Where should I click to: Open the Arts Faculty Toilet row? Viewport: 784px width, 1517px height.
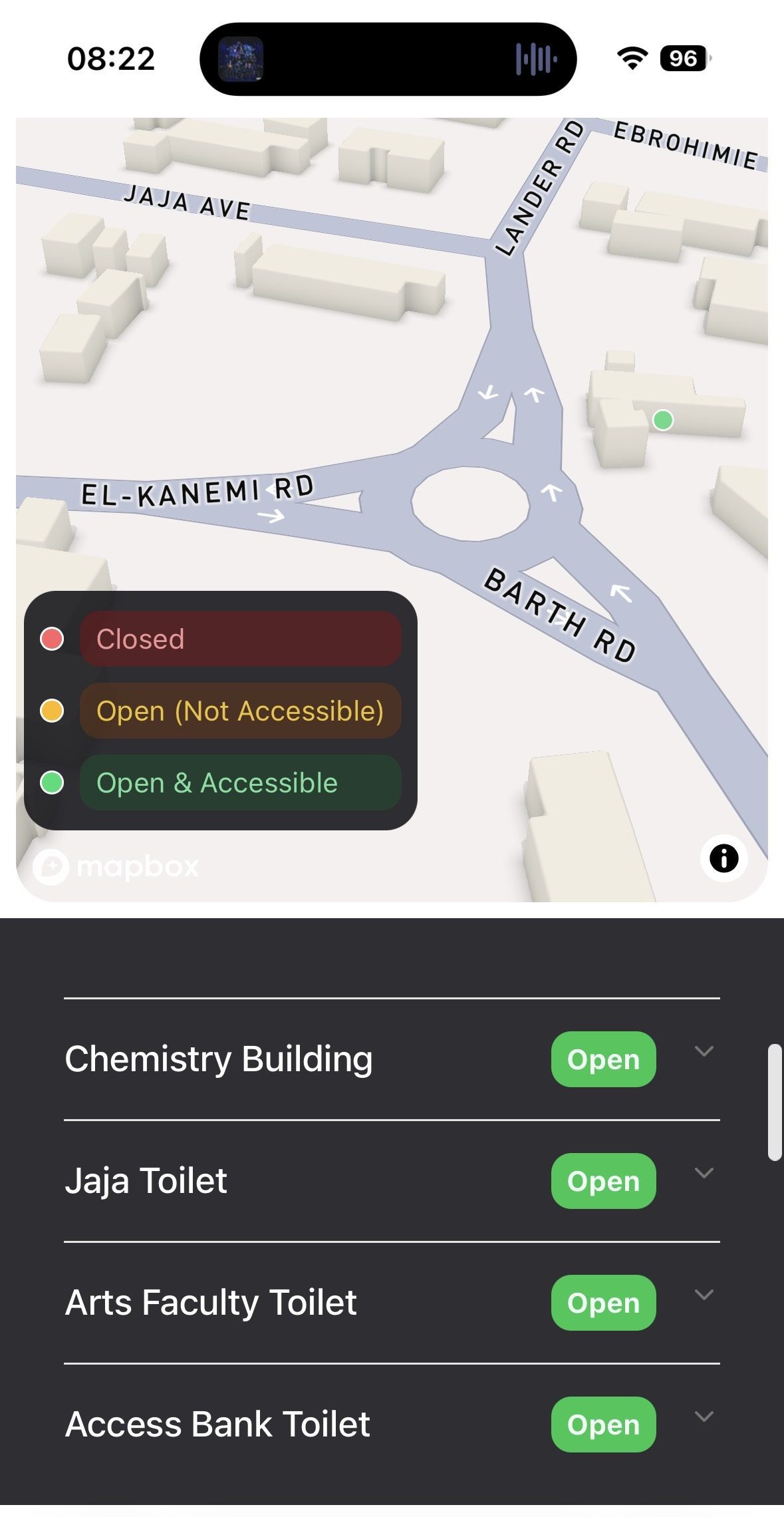(x=211, y=1303)
